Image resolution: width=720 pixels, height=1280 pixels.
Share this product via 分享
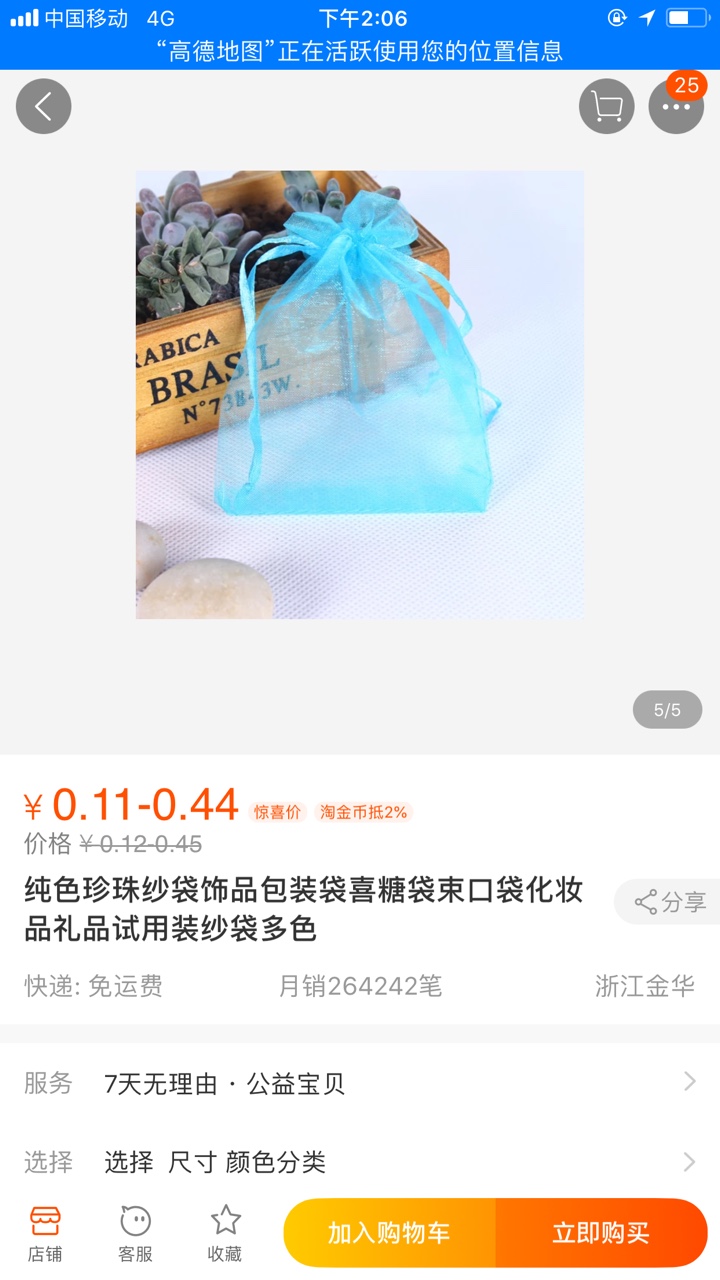click(x=668, y=902)
